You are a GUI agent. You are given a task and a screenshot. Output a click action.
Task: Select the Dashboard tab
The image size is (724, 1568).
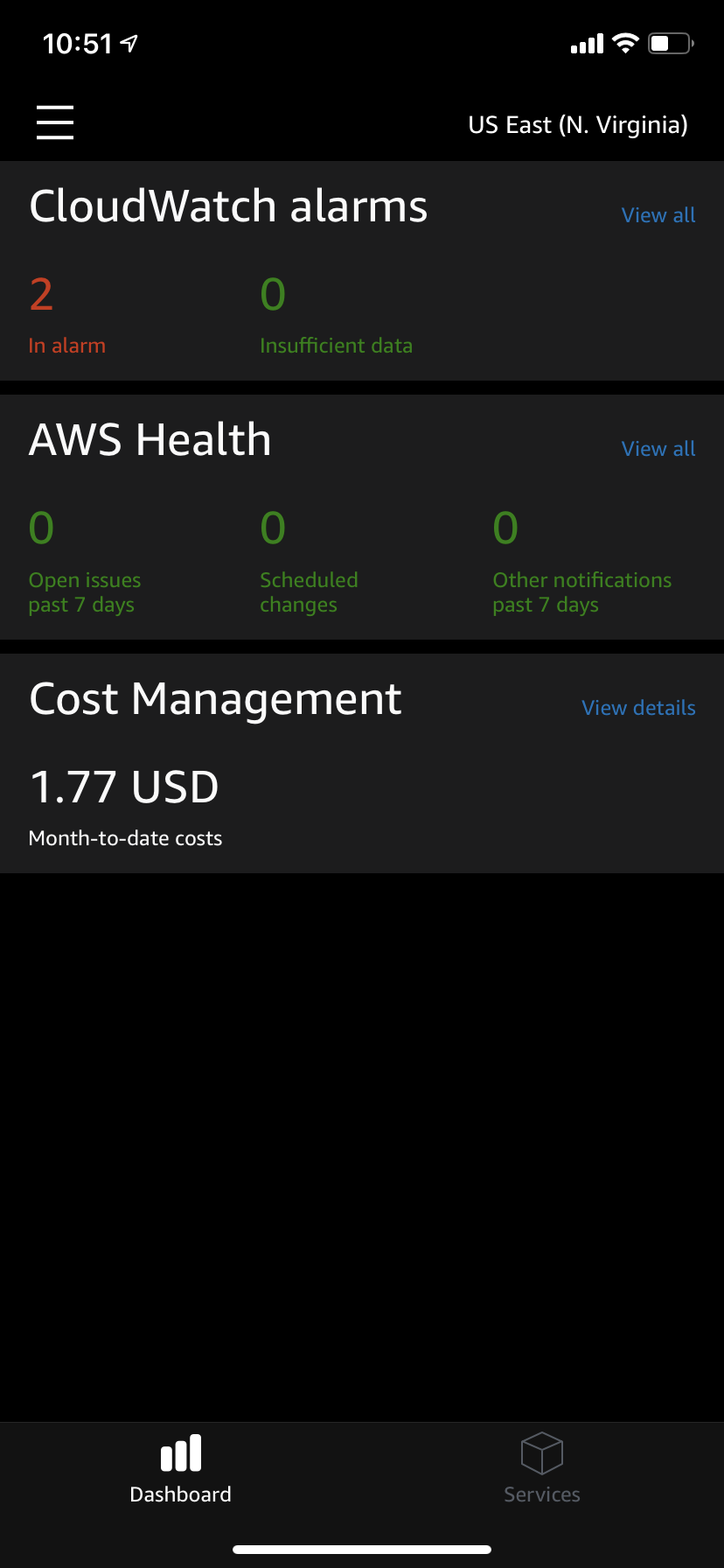pos(181,1468)
